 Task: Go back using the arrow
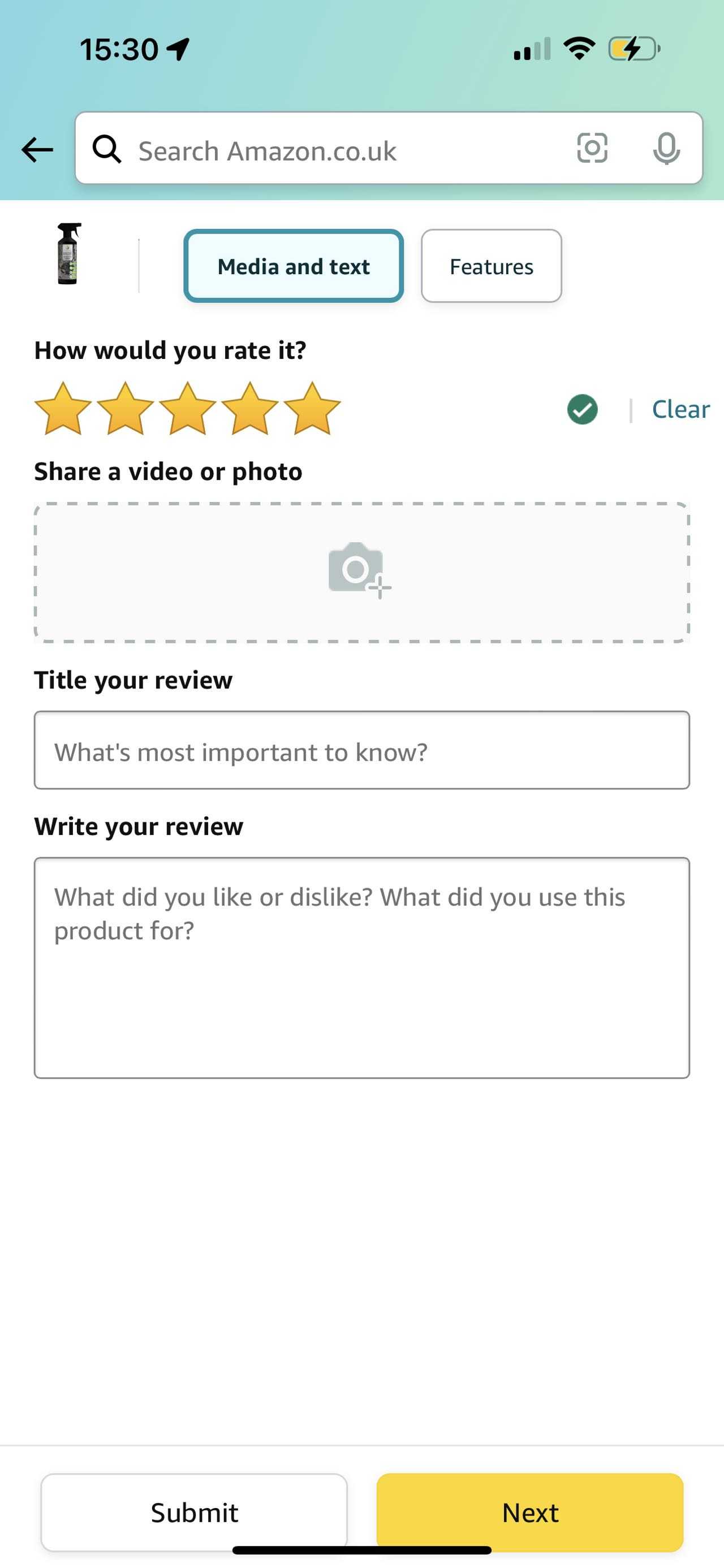click(37, 149)
